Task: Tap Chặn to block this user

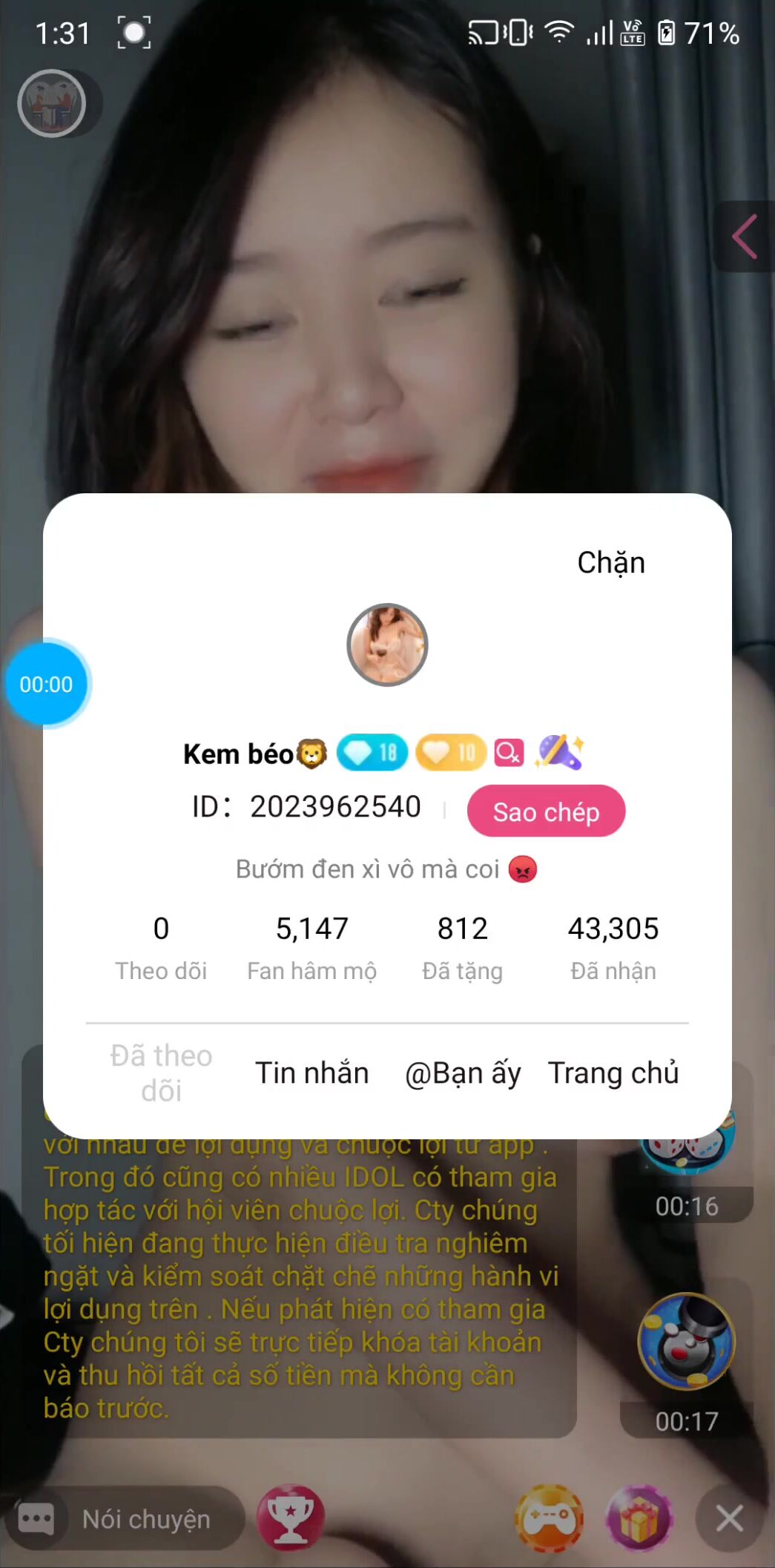Action: point(611,563)
